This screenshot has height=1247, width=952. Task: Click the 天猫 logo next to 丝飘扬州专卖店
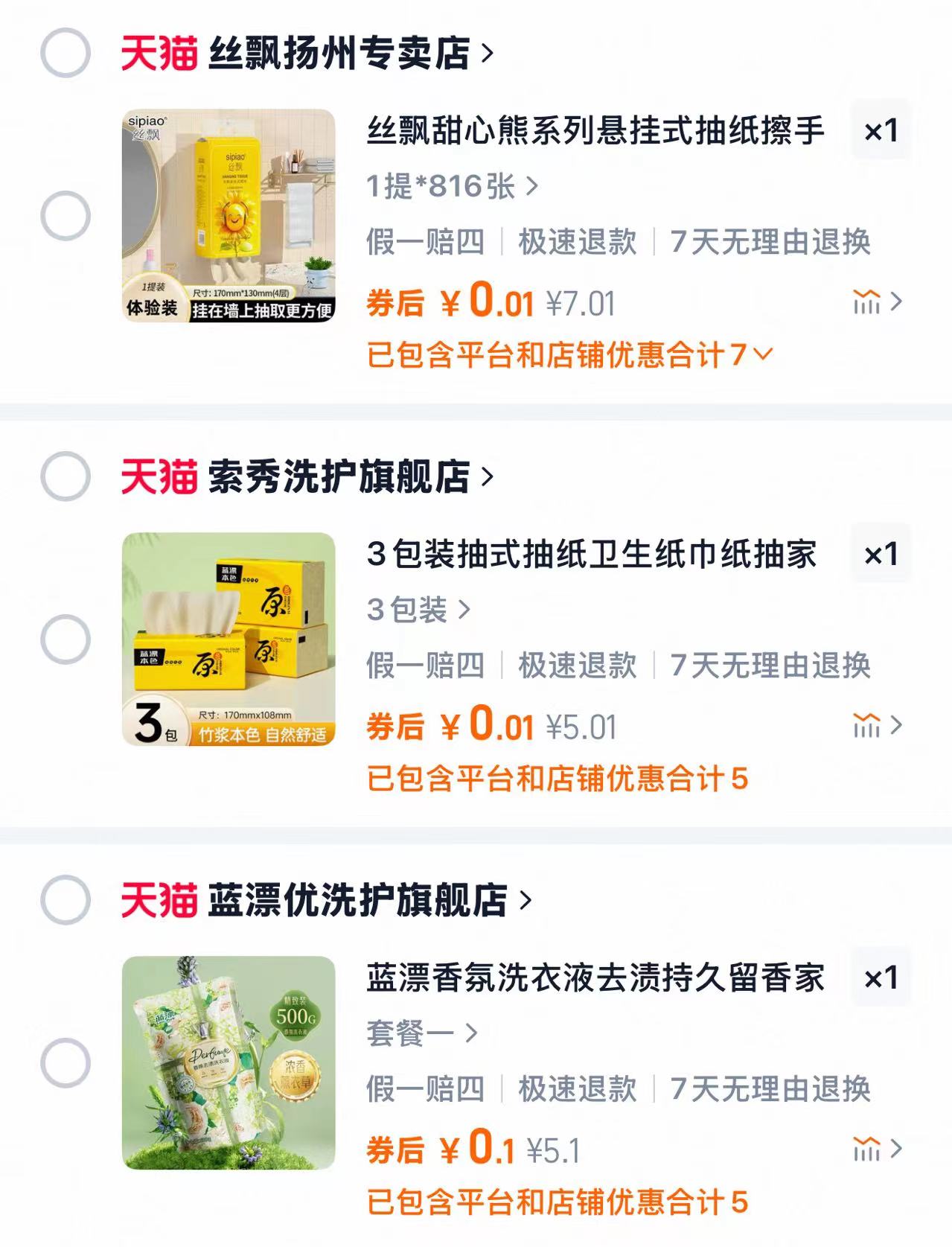(x=159, y=52)
